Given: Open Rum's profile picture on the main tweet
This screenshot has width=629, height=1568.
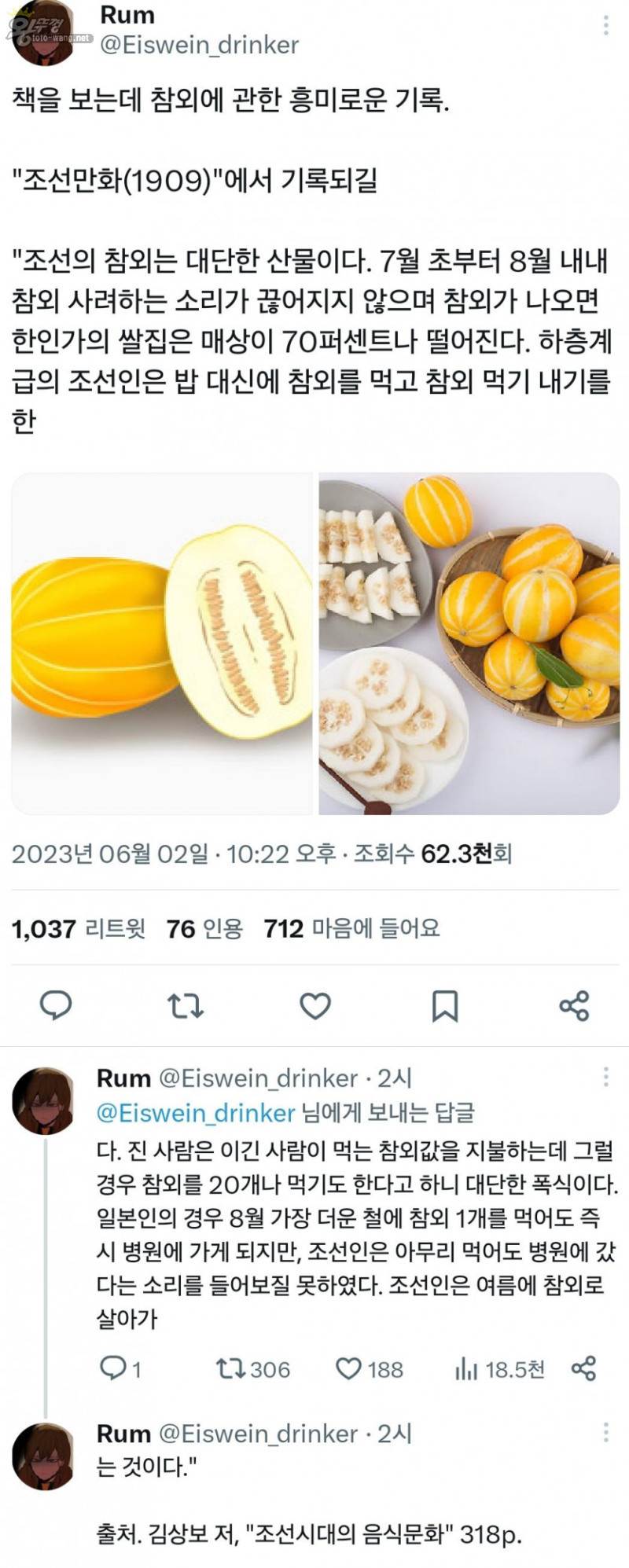Looking at the screenshot, I should coord(42,33).
